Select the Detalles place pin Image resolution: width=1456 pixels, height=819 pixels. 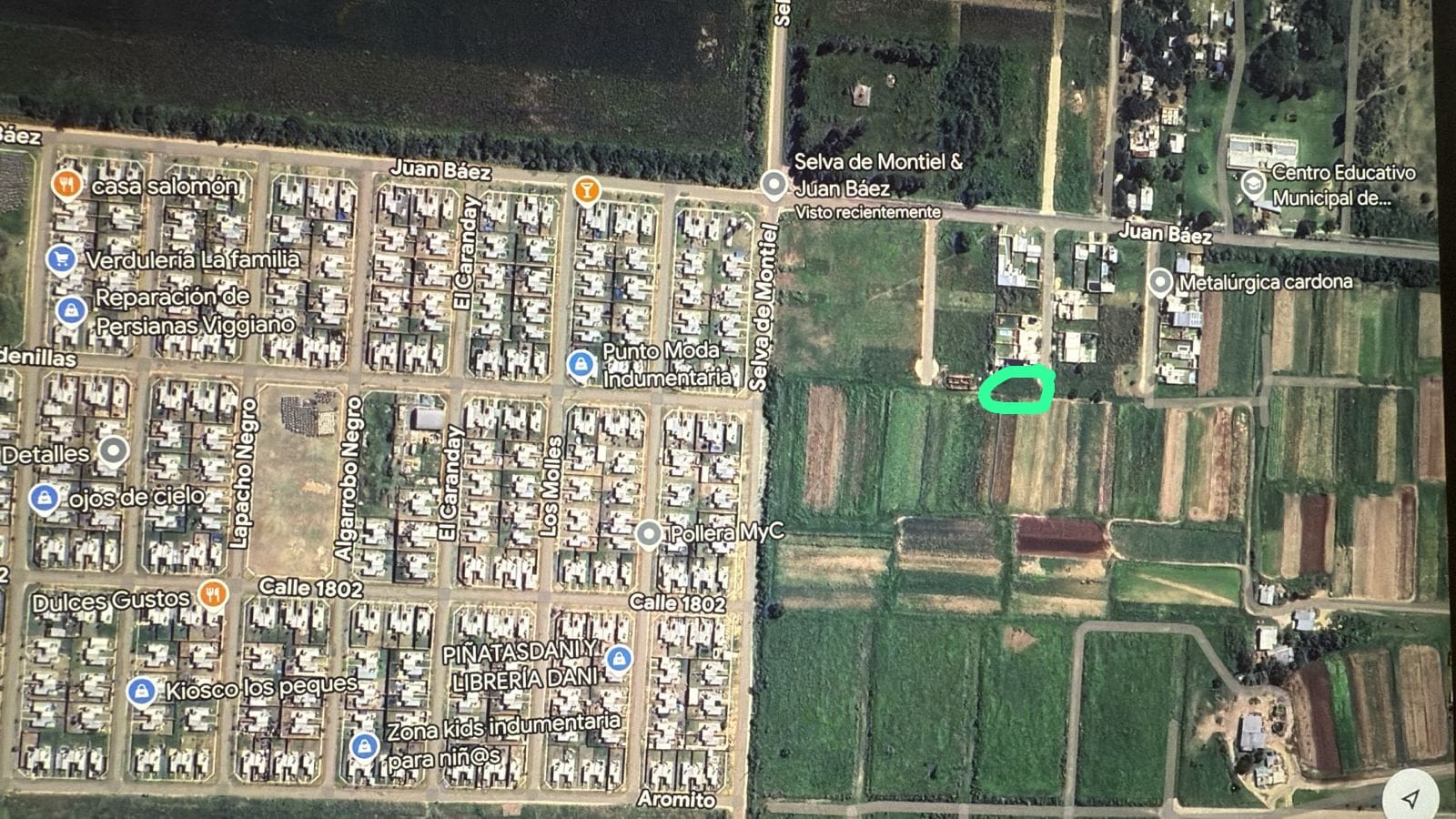[113, 450]
